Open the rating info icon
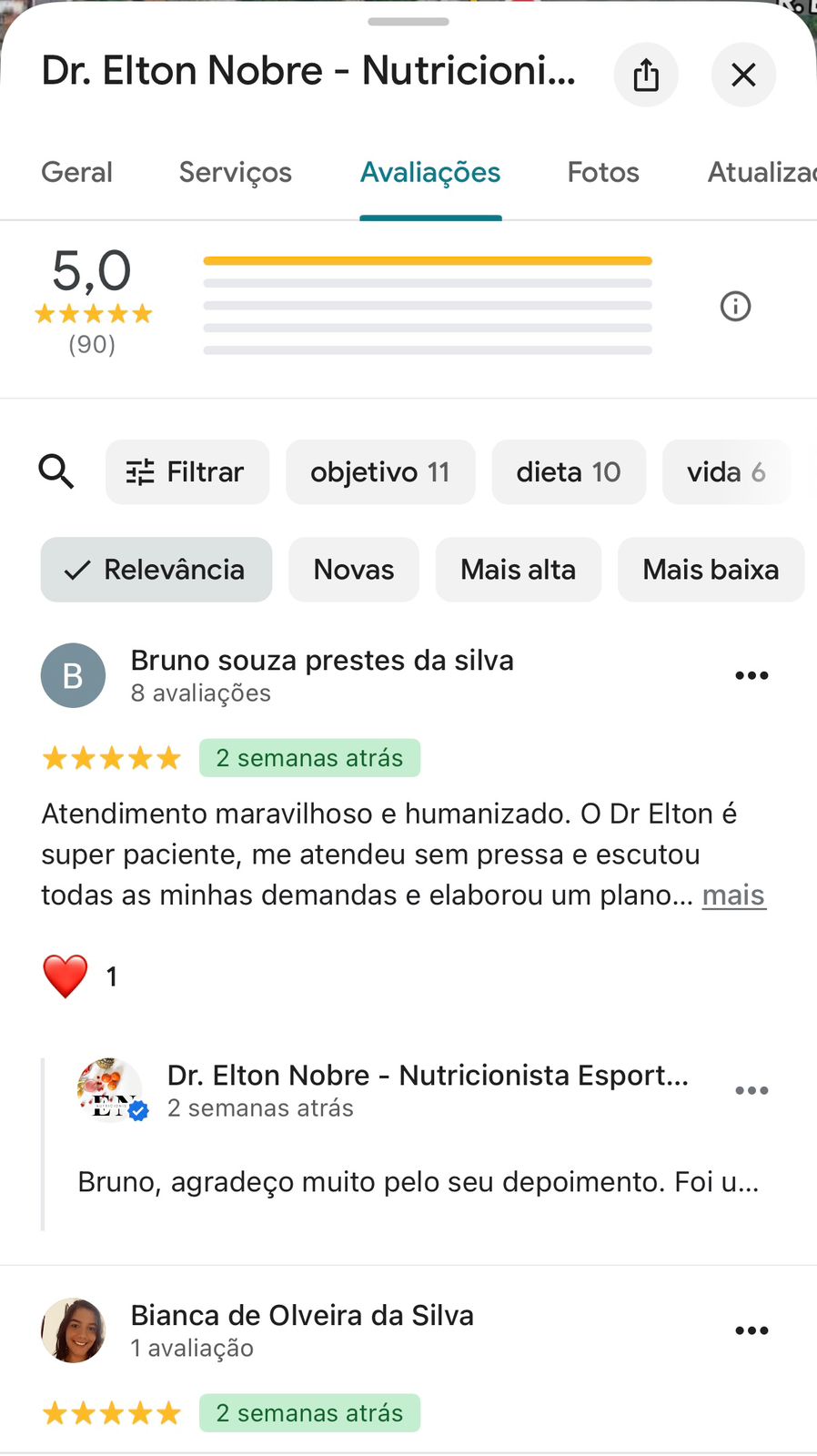Image resolution: width=817 pixels, height=1456 pixels. click(735, 307)
